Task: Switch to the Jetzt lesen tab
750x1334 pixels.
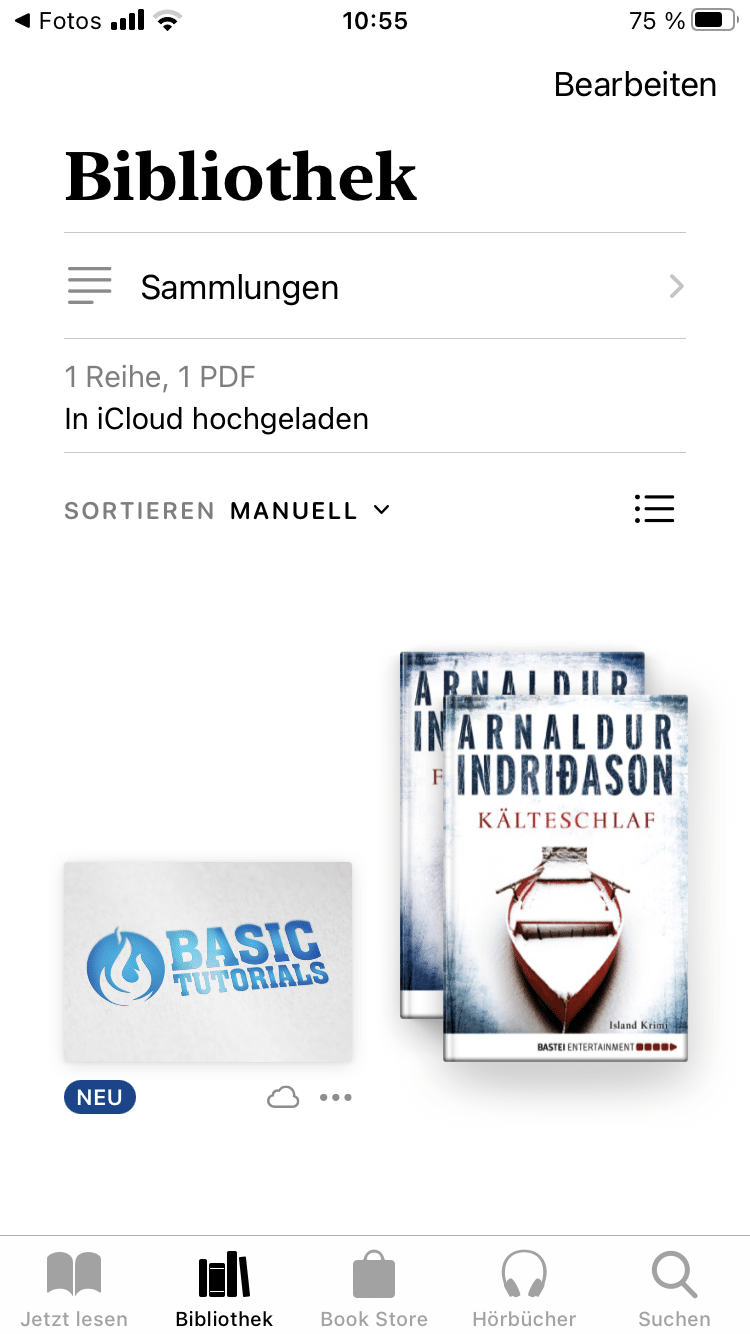Action: (x=74, y=1290)
